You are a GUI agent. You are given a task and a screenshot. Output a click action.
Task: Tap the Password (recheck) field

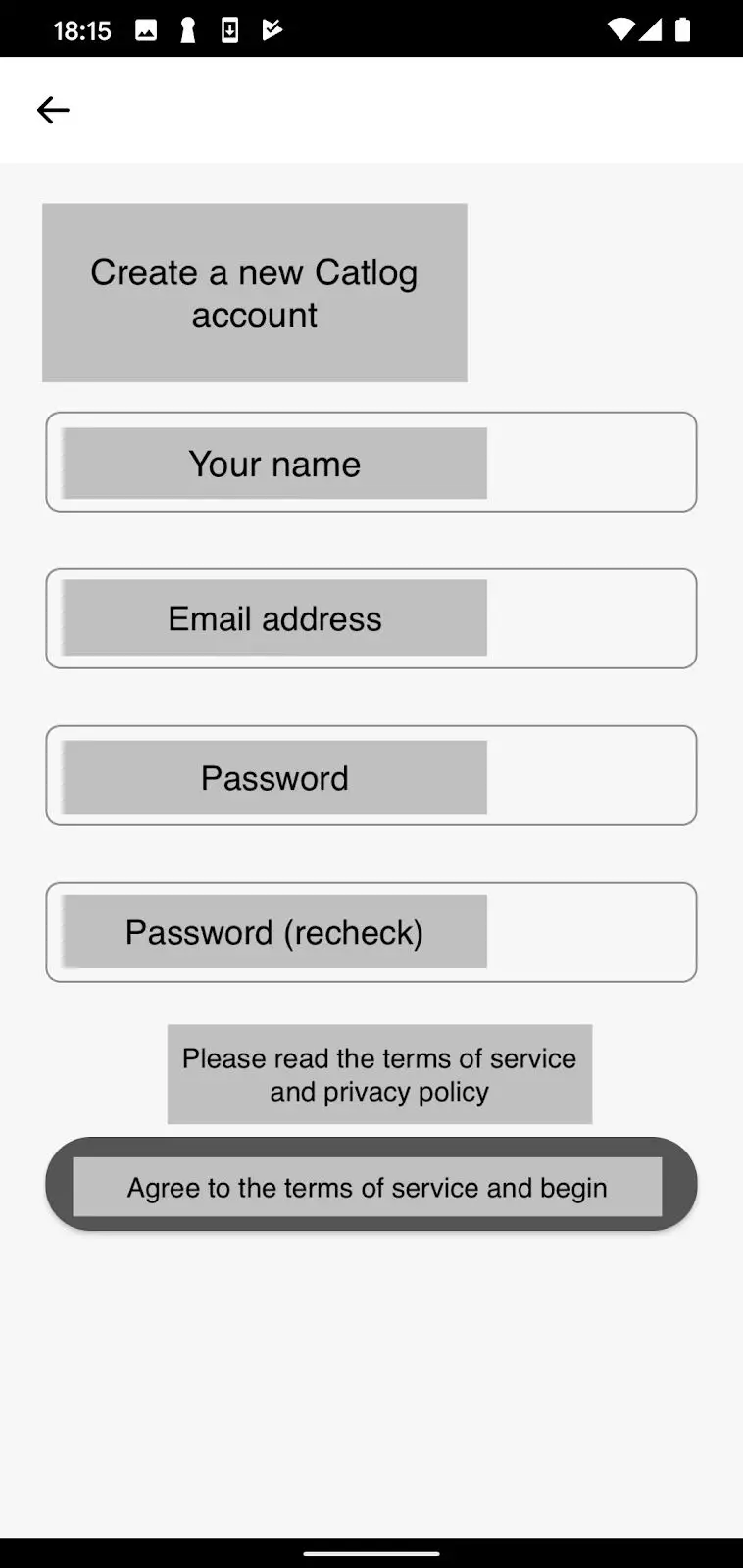[x=371, y=932]
